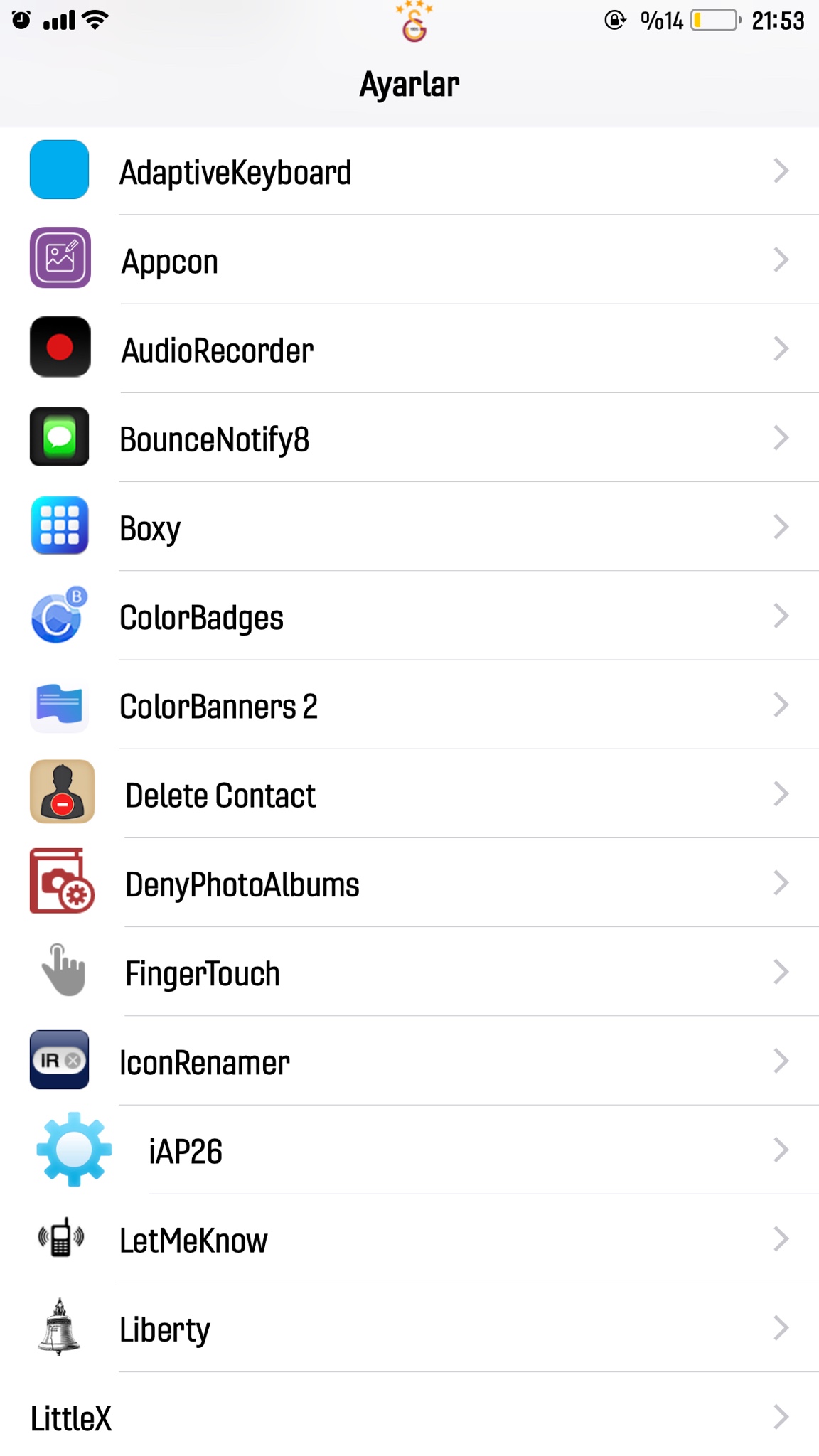
Task: Select the Liberty settings row
Action: tap(409, 1329)
